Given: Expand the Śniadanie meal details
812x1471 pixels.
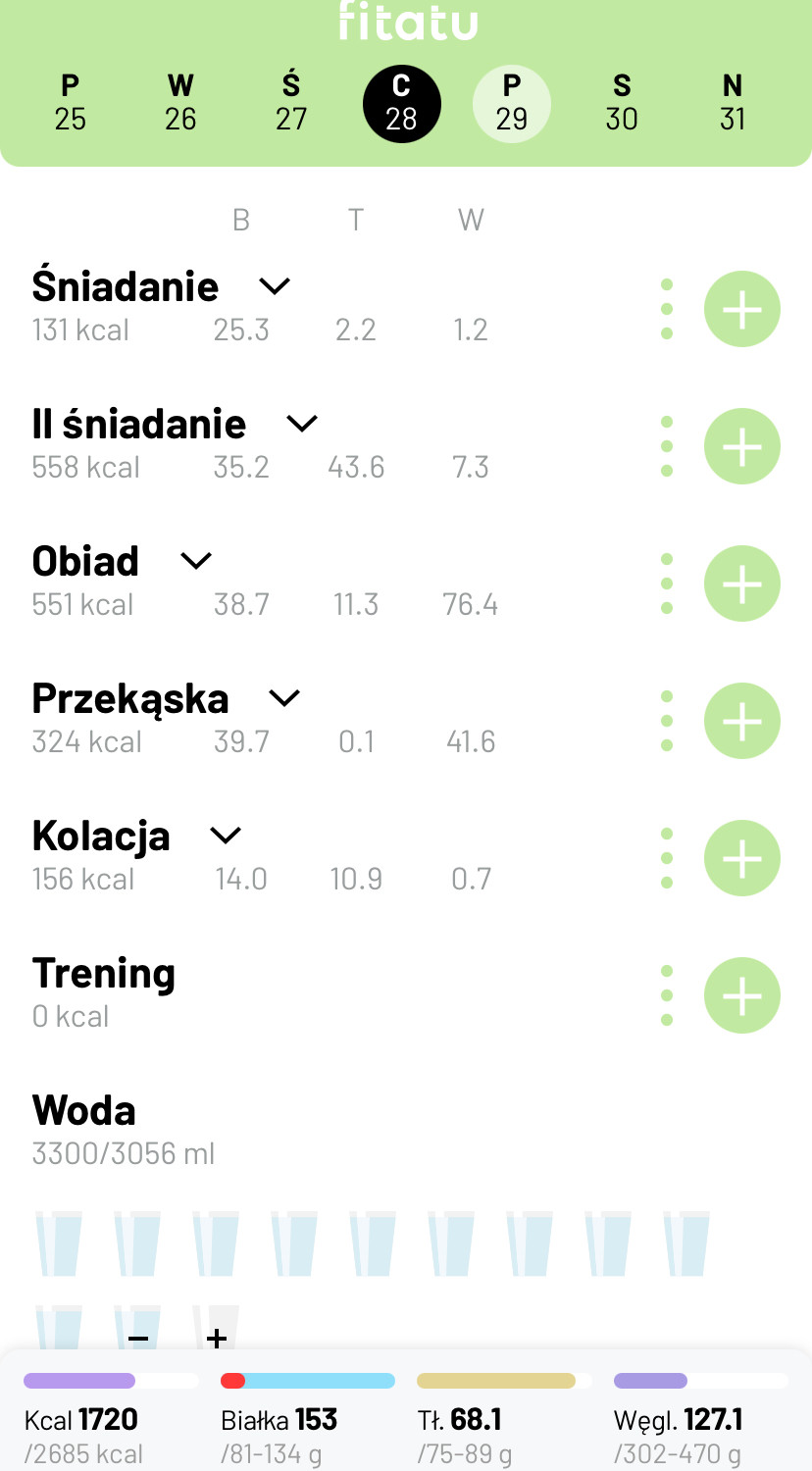Looking at the screenshot, I should 275,286.
